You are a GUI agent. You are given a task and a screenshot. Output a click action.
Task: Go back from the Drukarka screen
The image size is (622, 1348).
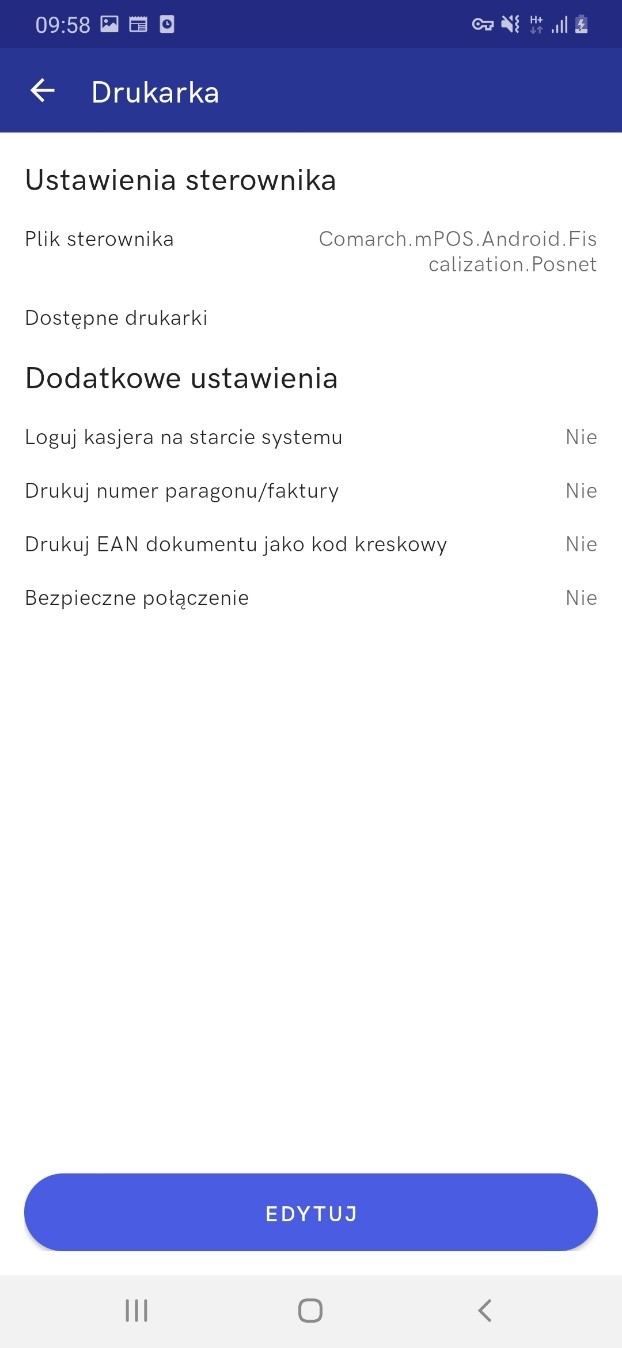click(x=42, y=91)
